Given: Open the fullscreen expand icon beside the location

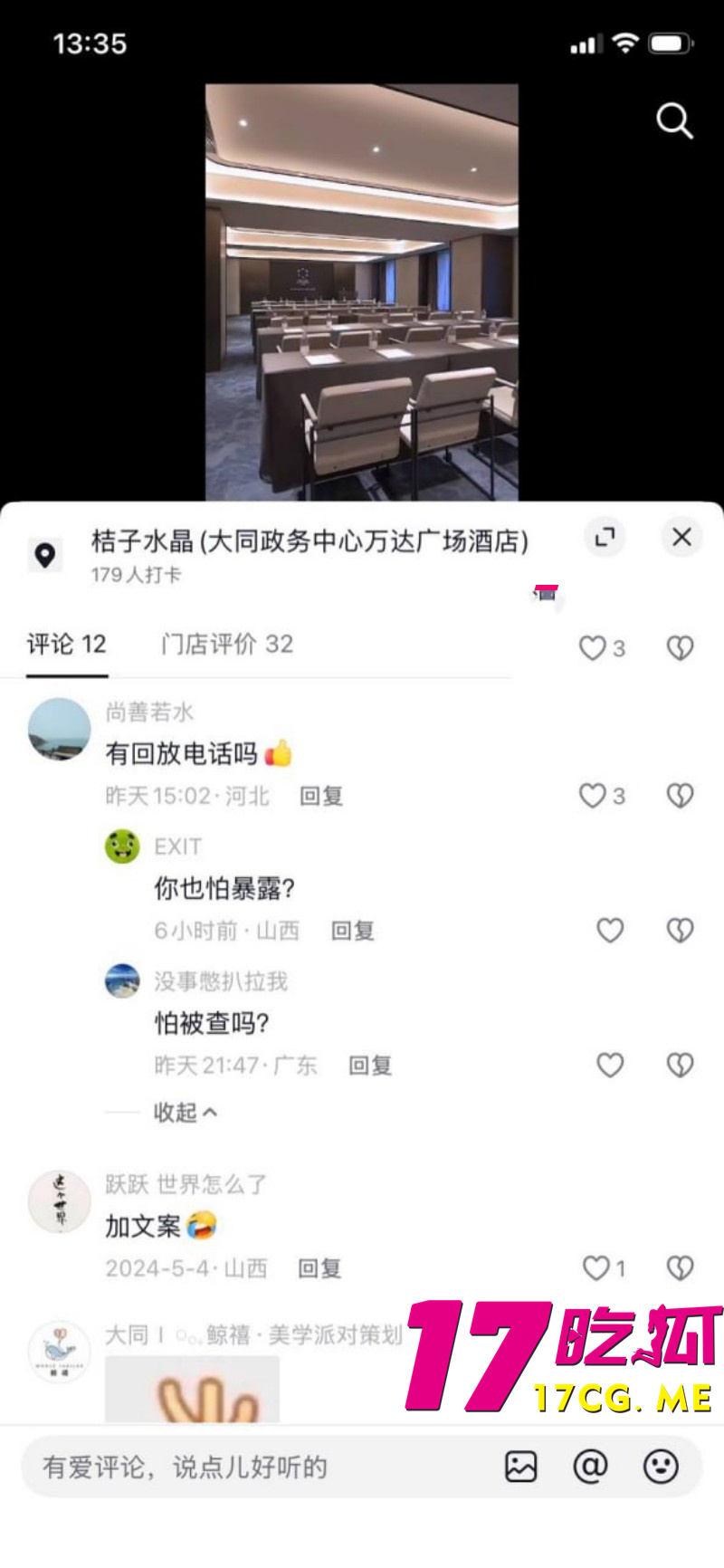Looking at the screenshot, I should coord(605,537).
